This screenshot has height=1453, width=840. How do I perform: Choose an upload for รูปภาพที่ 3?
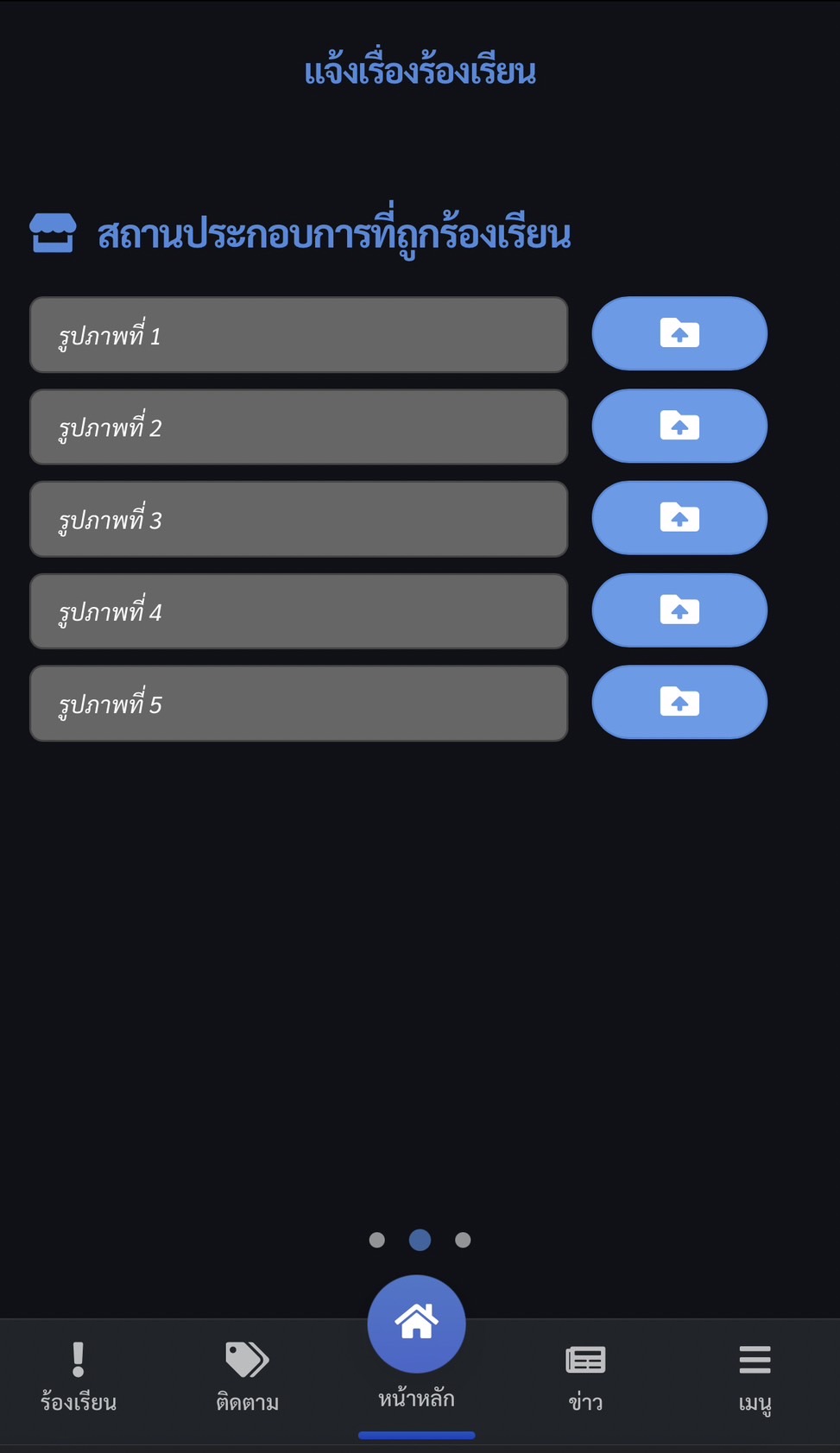[679, 518]
